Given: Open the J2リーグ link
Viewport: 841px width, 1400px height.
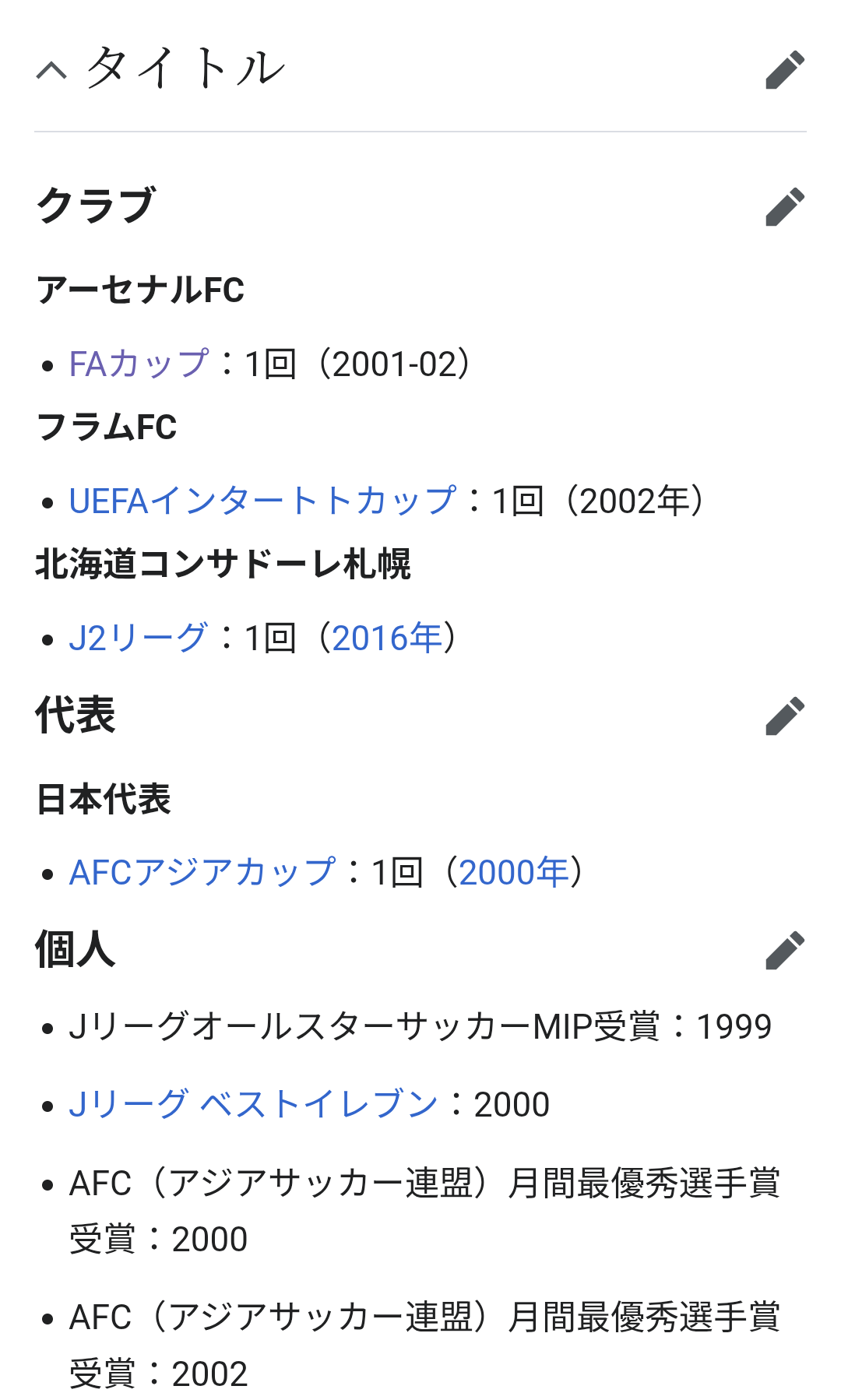Looking at the screenshot, I should coord(139,638).
